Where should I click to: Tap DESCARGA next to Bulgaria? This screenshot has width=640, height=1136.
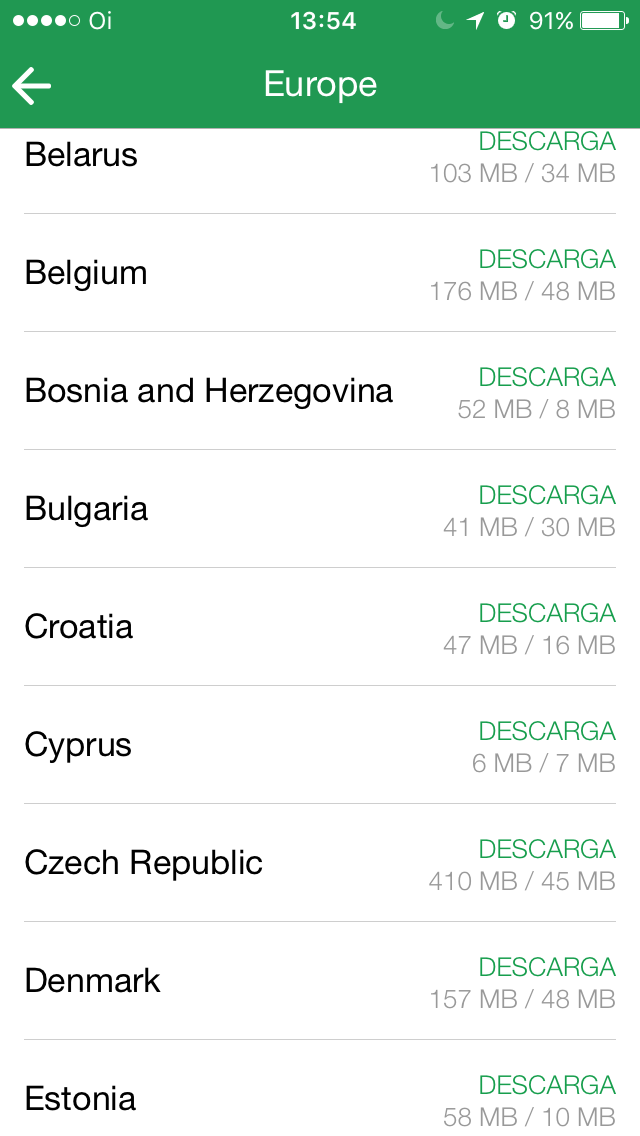coord(546,495)
